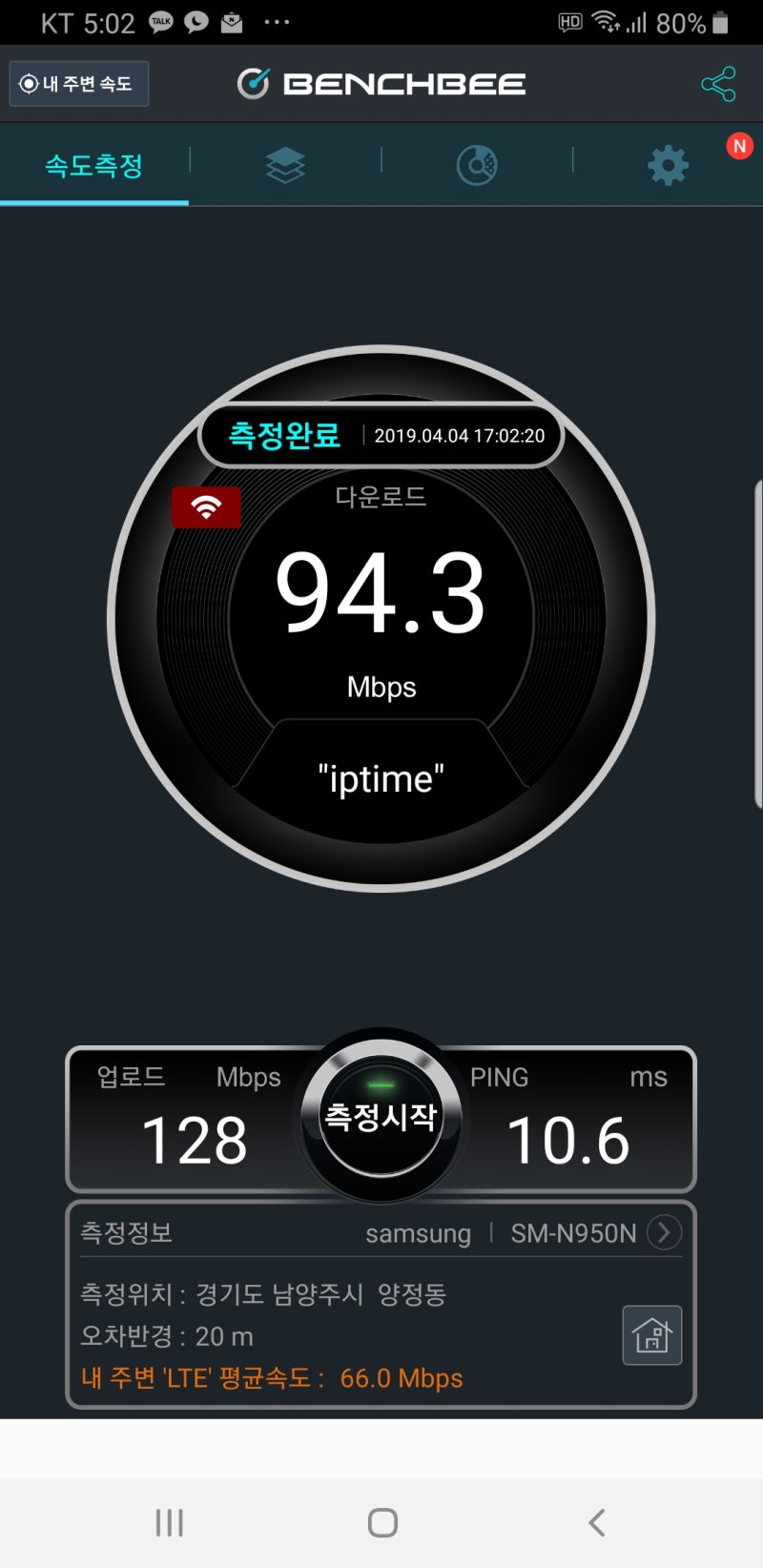The width and height of the screenshot is (763, 1568).
Task: Open the data usage gauge icon
Action: coord(477,163)
